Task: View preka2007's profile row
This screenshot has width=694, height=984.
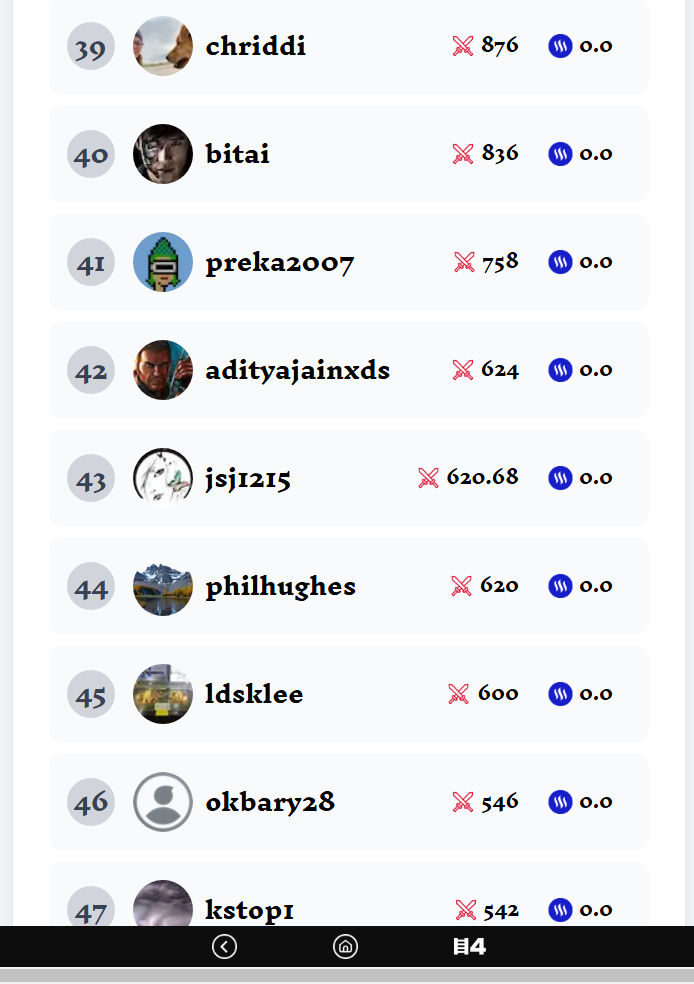Action: 348,262
